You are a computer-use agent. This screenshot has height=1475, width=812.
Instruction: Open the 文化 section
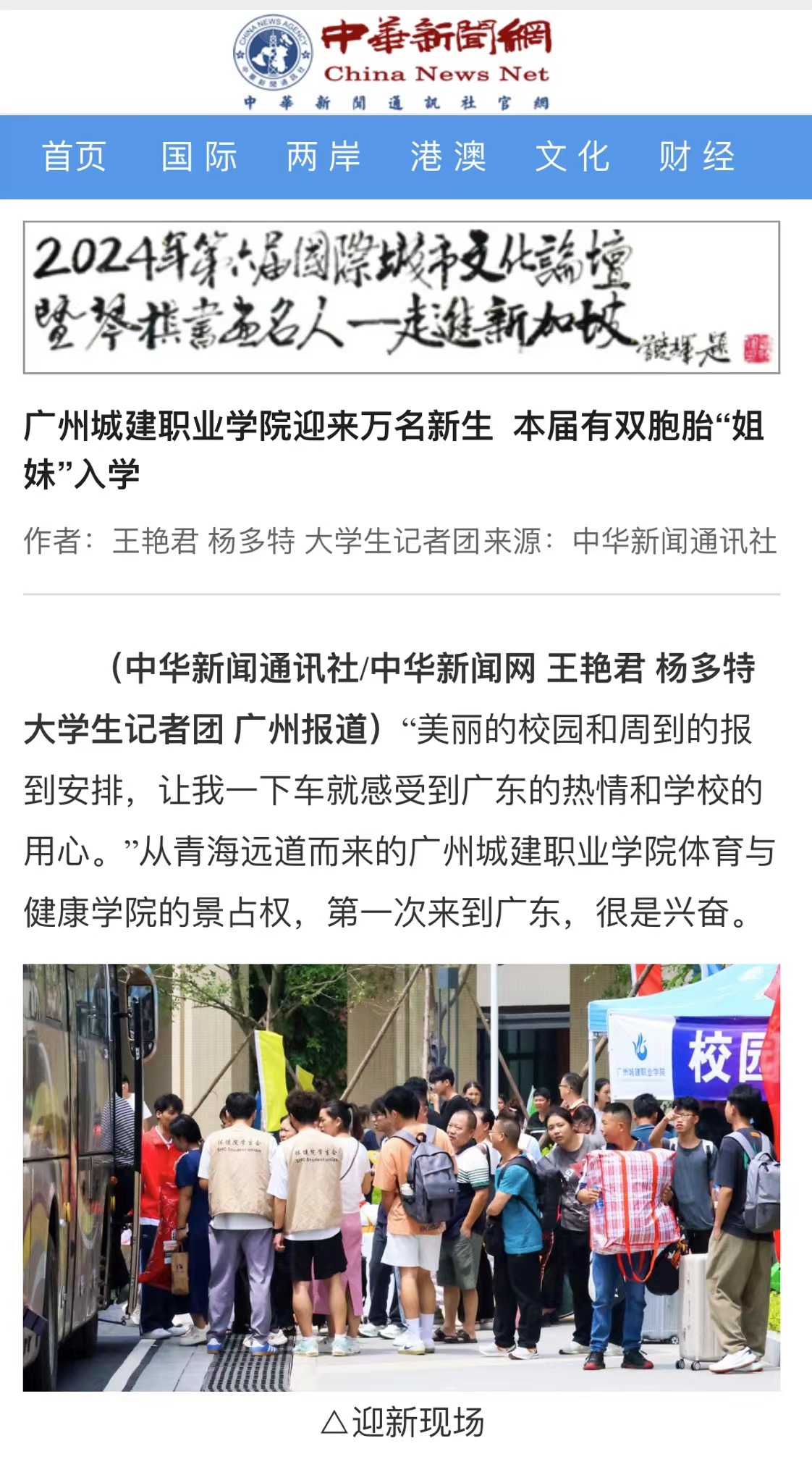click(x=572, y=156)
